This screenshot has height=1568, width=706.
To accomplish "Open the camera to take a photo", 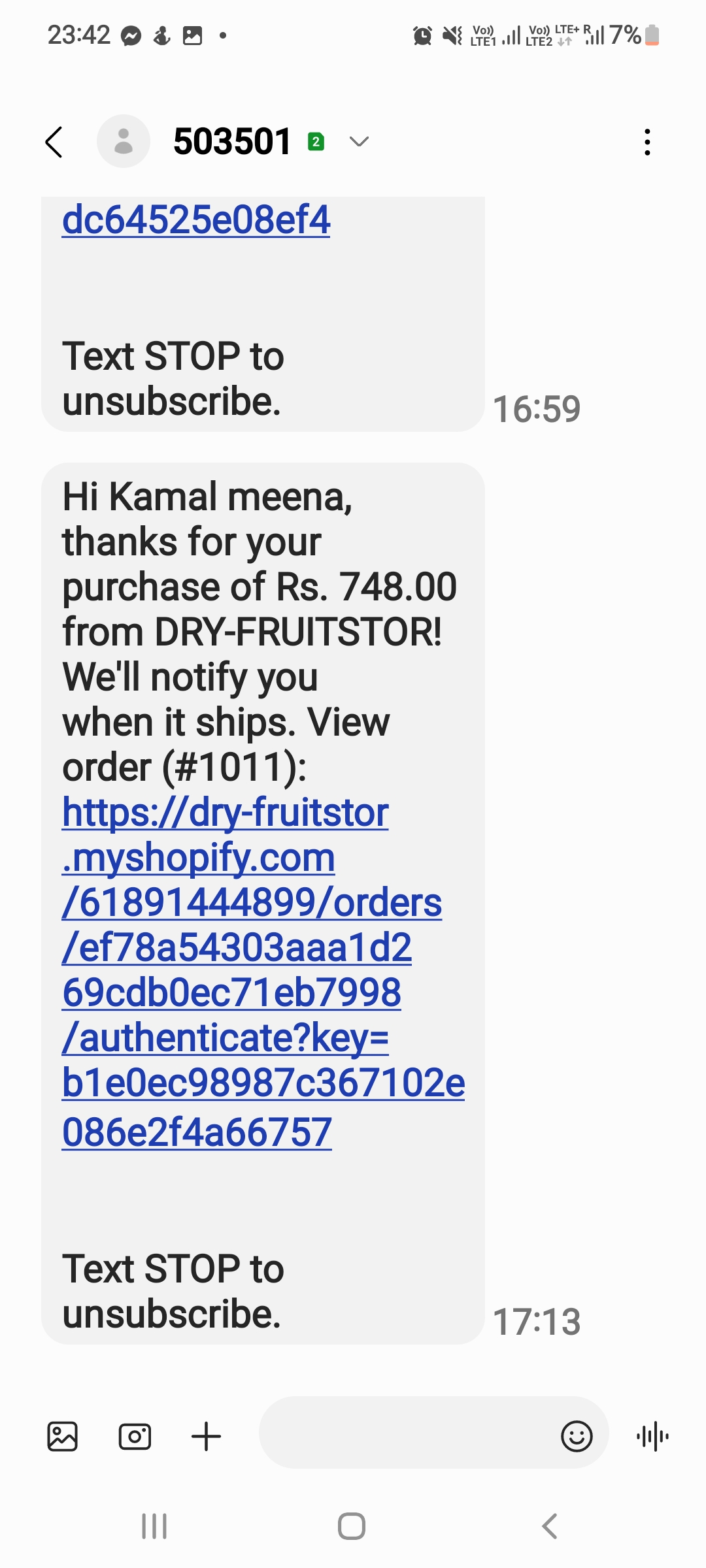I will click(x=135, y=1436).
